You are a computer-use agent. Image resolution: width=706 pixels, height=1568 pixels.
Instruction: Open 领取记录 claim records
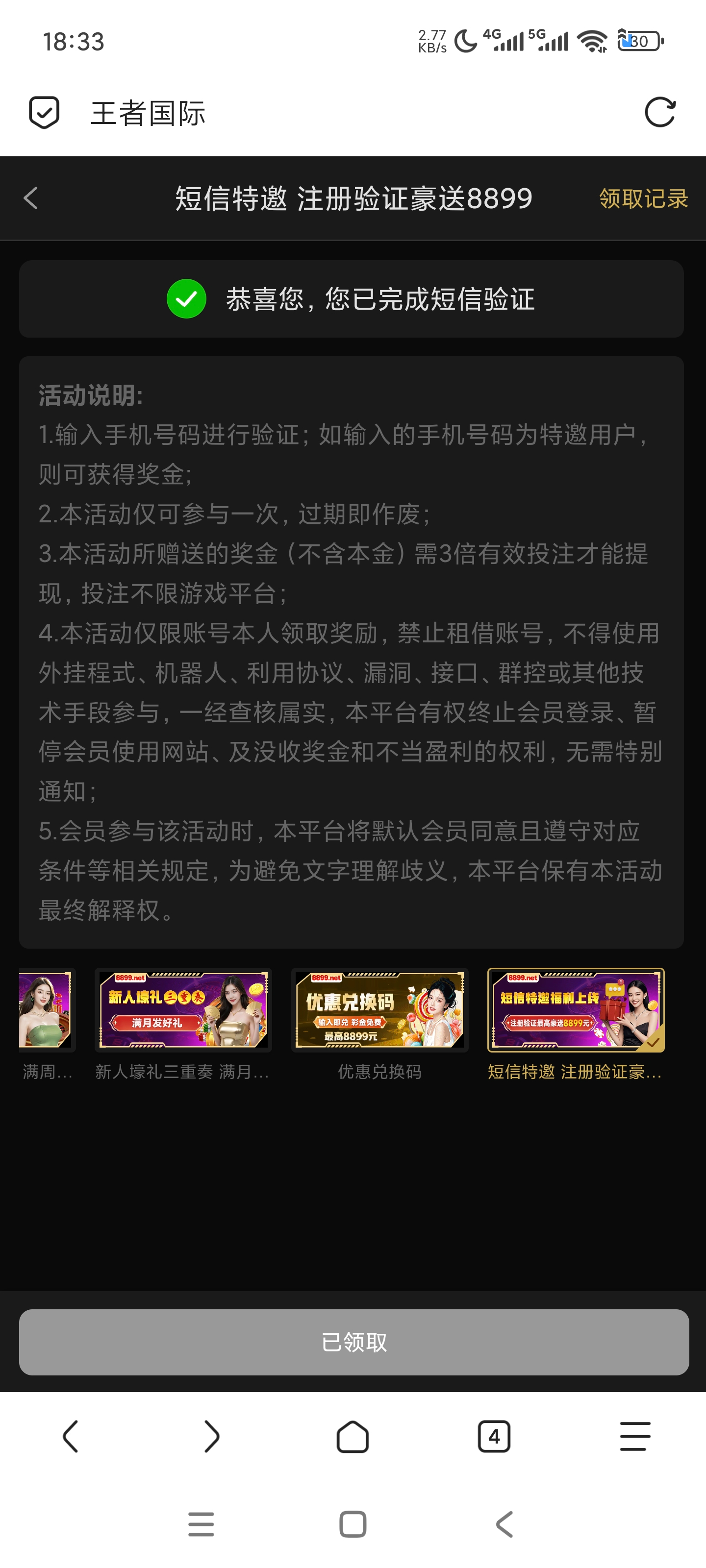(x=643, y=198)
